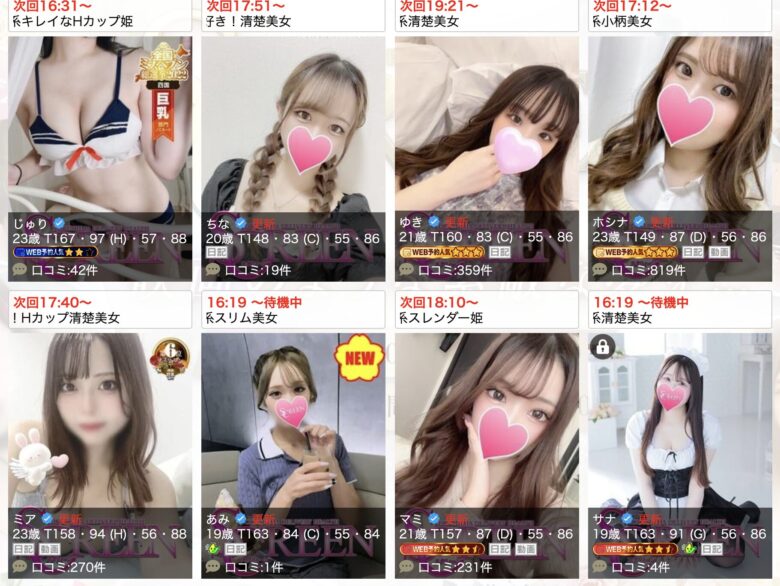Open ちな's 日記 tag
Image resolution: width=780 pixels, height=586 pixels.
click(x=217, y=253)
